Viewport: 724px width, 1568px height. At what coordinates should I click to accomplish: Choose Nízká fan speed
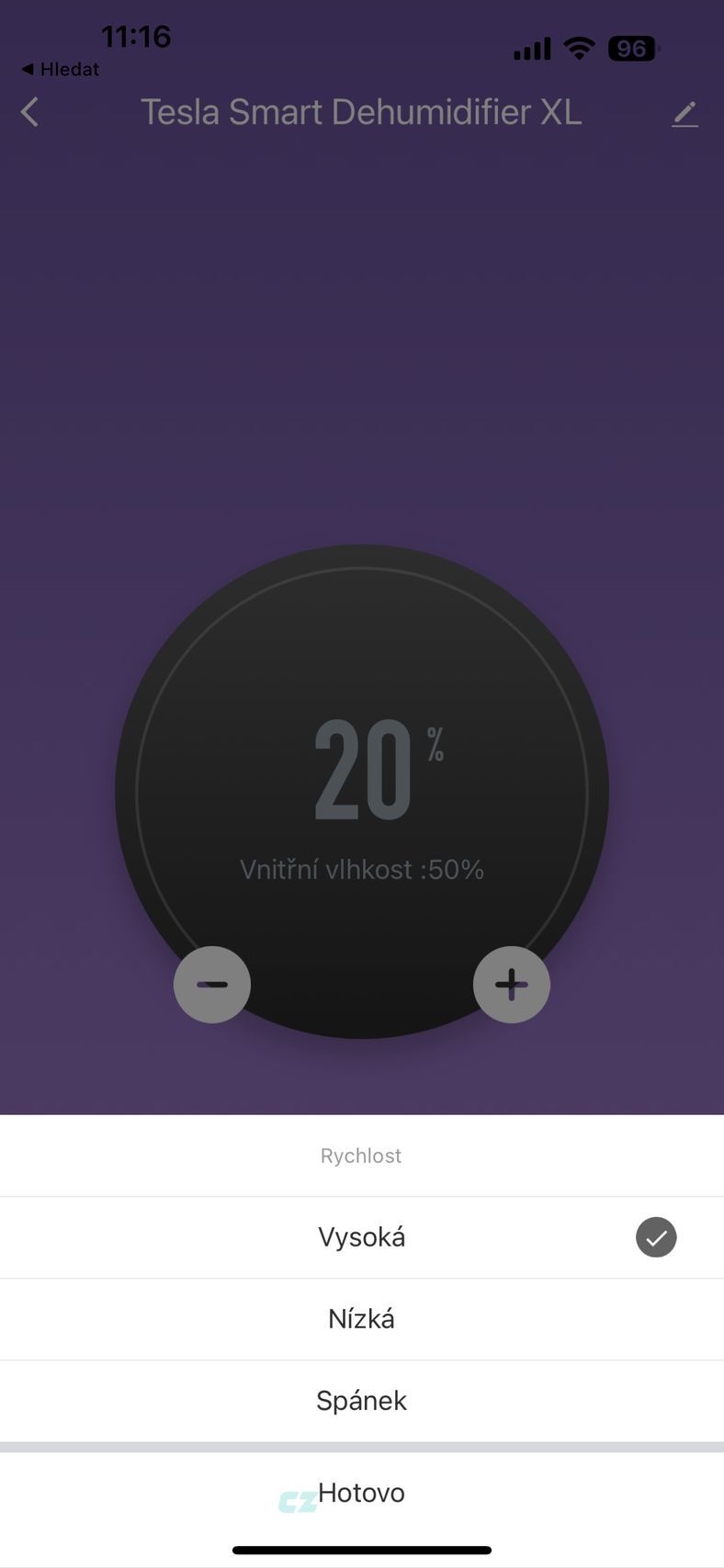(362, 1319)
